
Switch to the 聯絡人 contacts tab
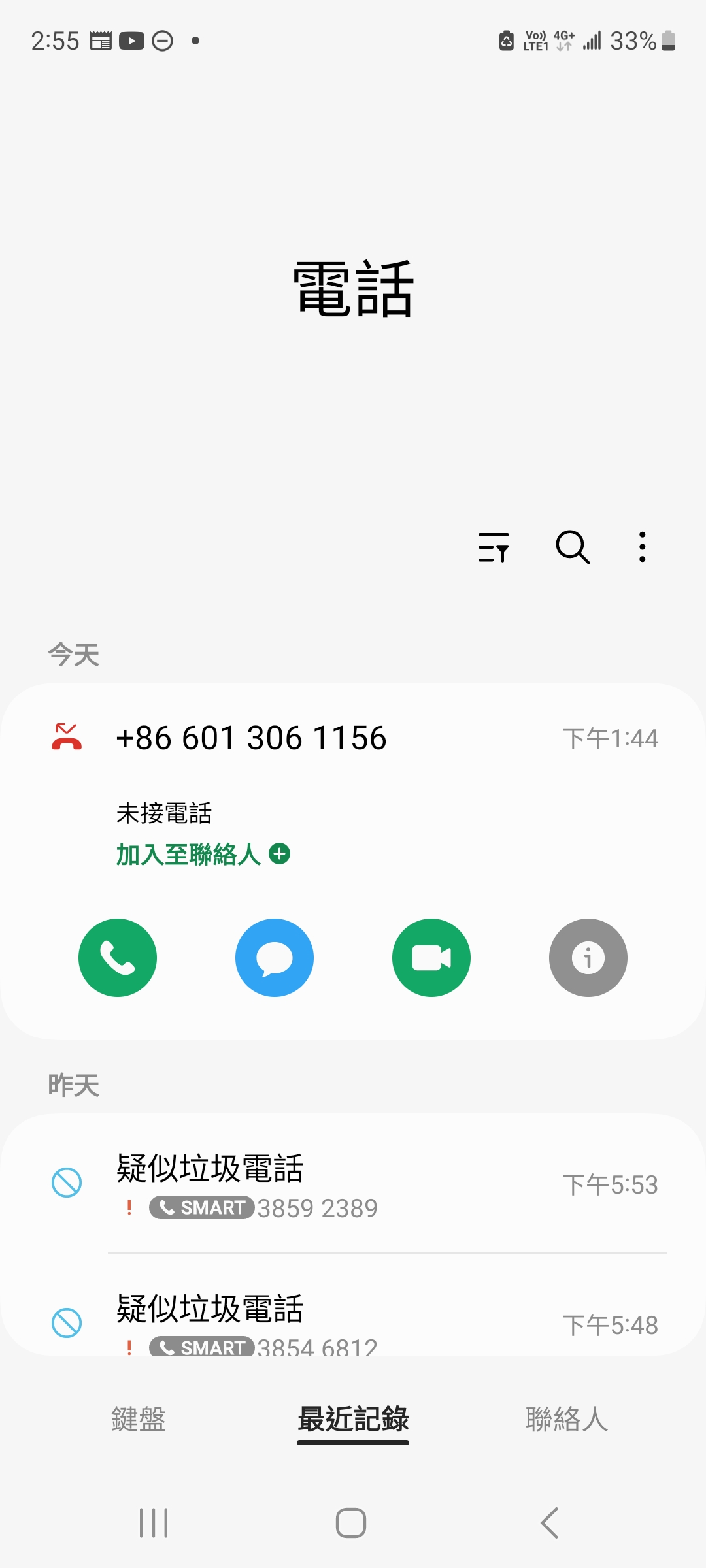[567, 1419]
